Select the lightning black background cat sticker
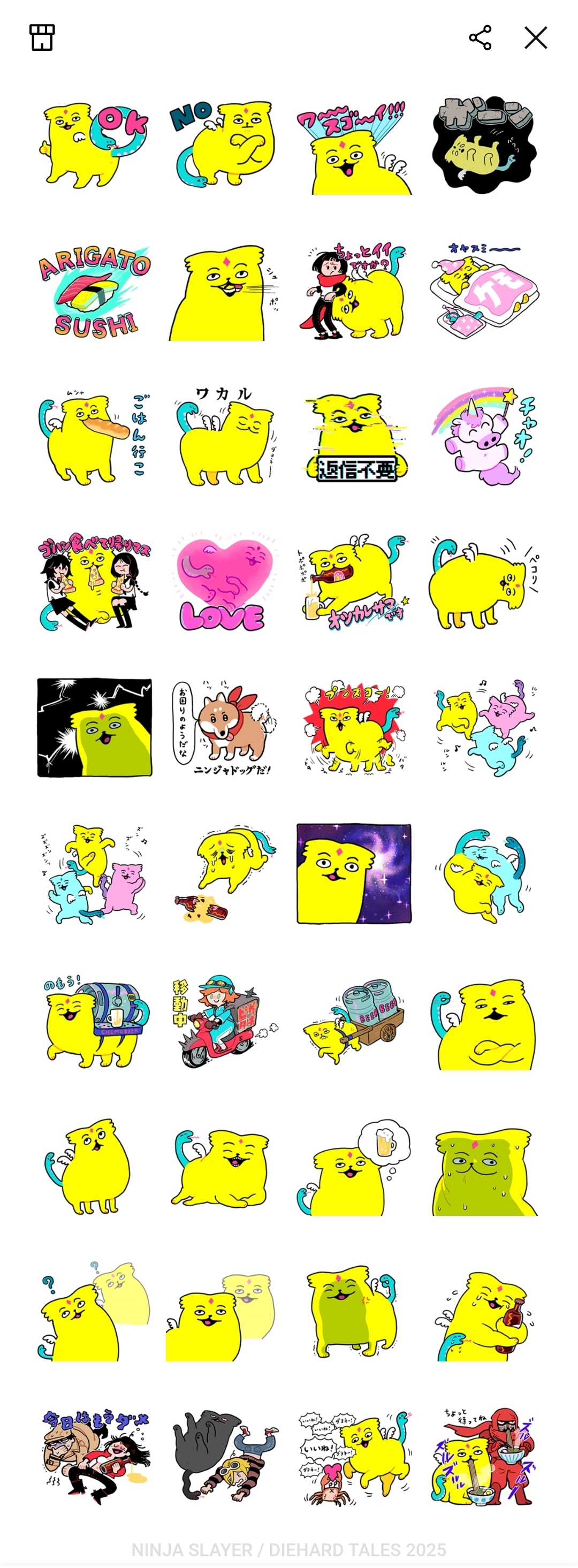Viewport: 578px width, 1568px height. click(94, 728)
